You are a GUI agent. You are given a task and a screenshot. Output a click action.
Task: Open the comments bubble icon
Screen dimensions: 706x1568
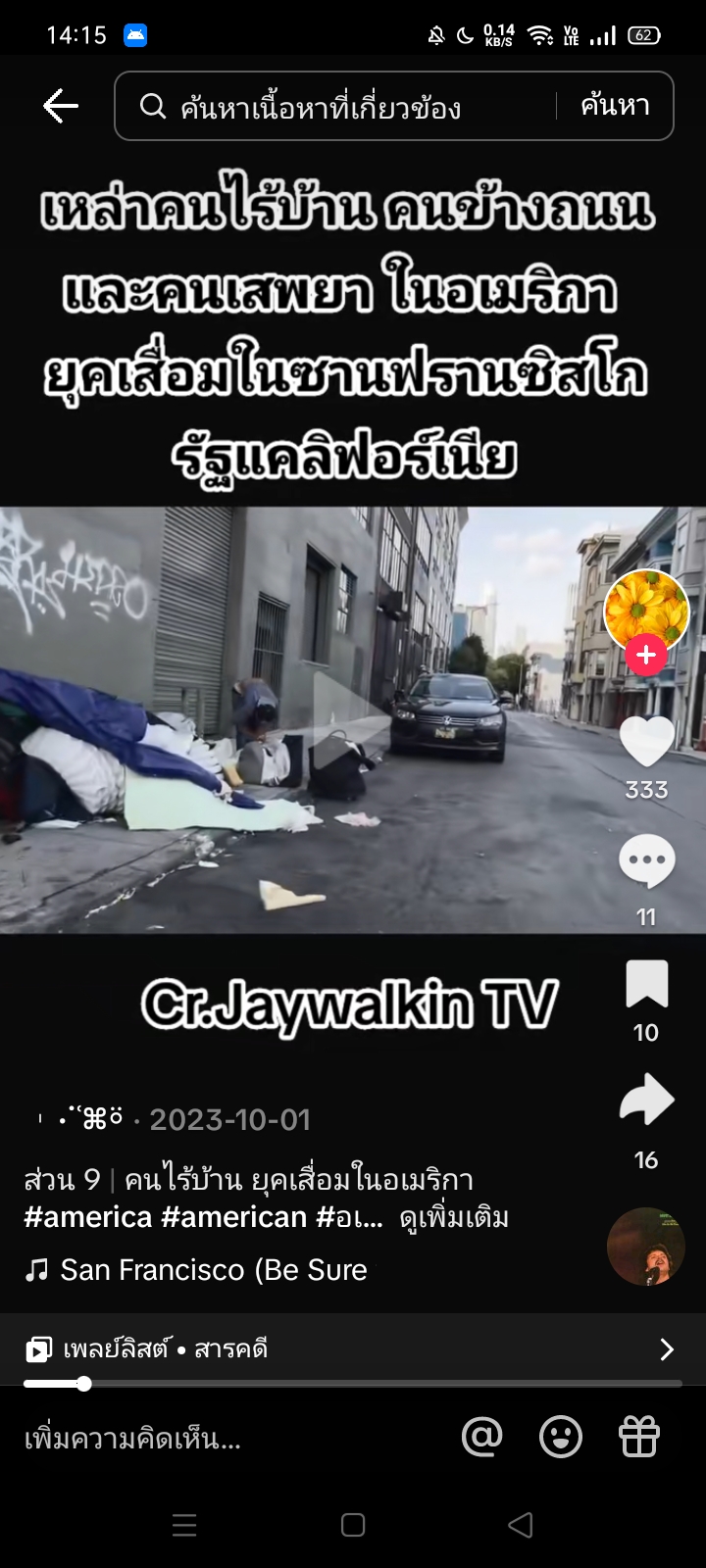pyautogui.click(x=646, y=860)
